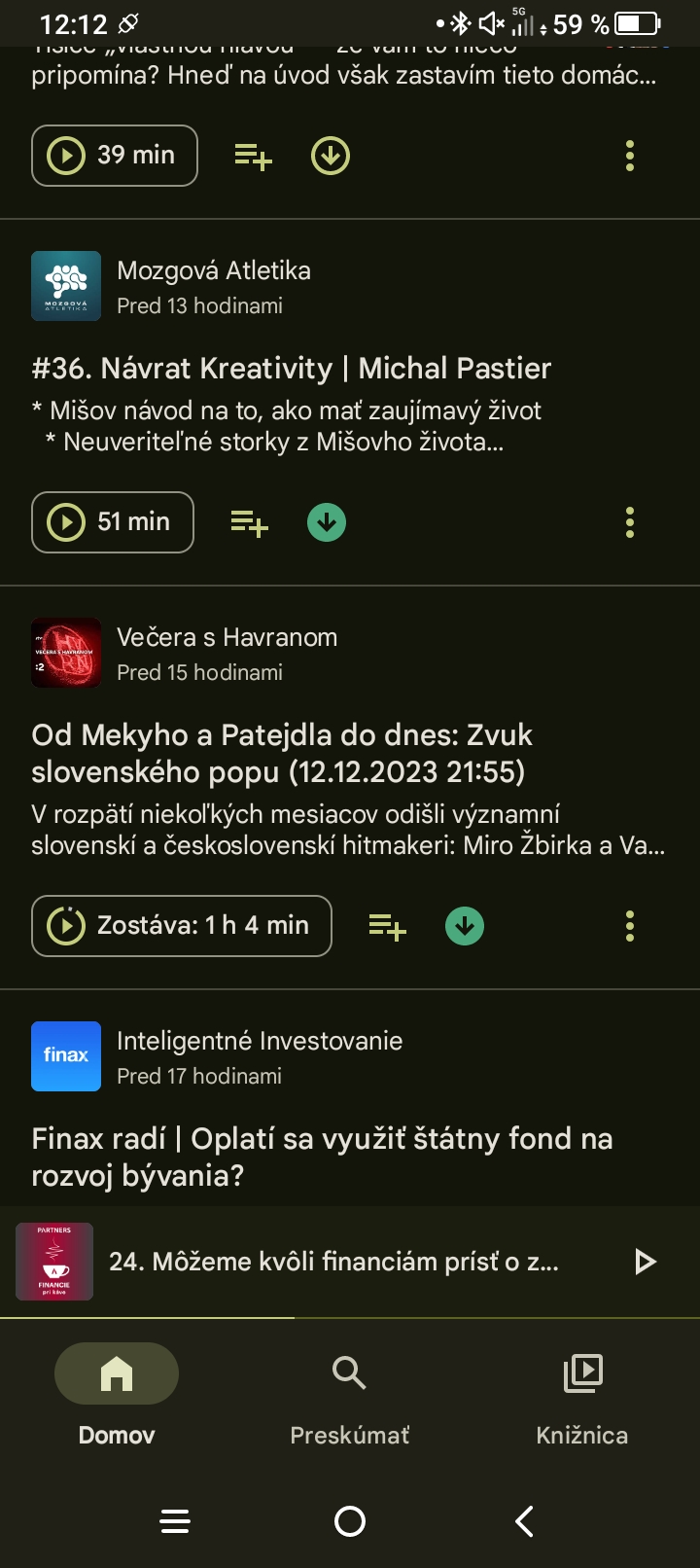The image size is (700, 1568).
Task: Switch to the Knižnica tab
Action: [582, 1393]
